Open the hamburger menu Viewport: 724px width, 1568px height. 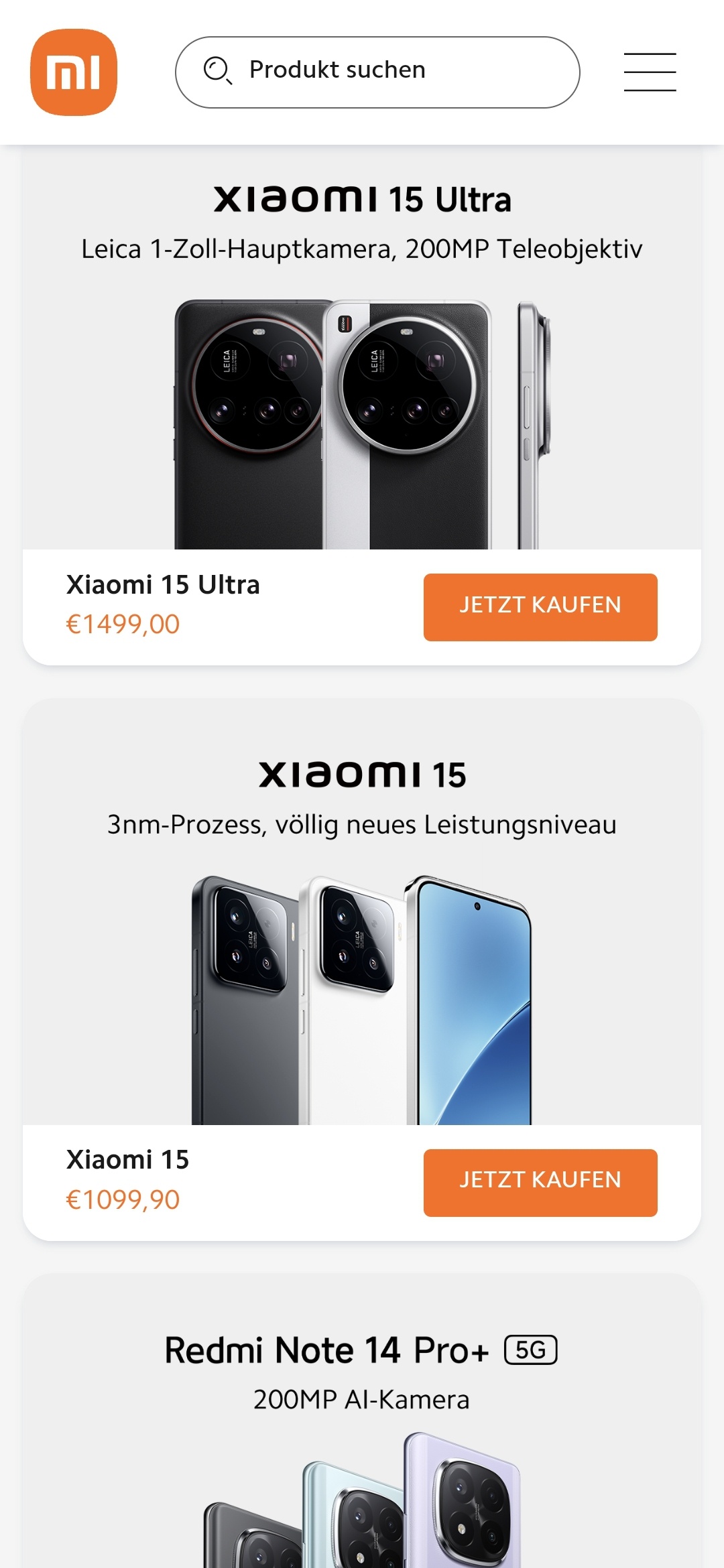click(x=650, y=72)
